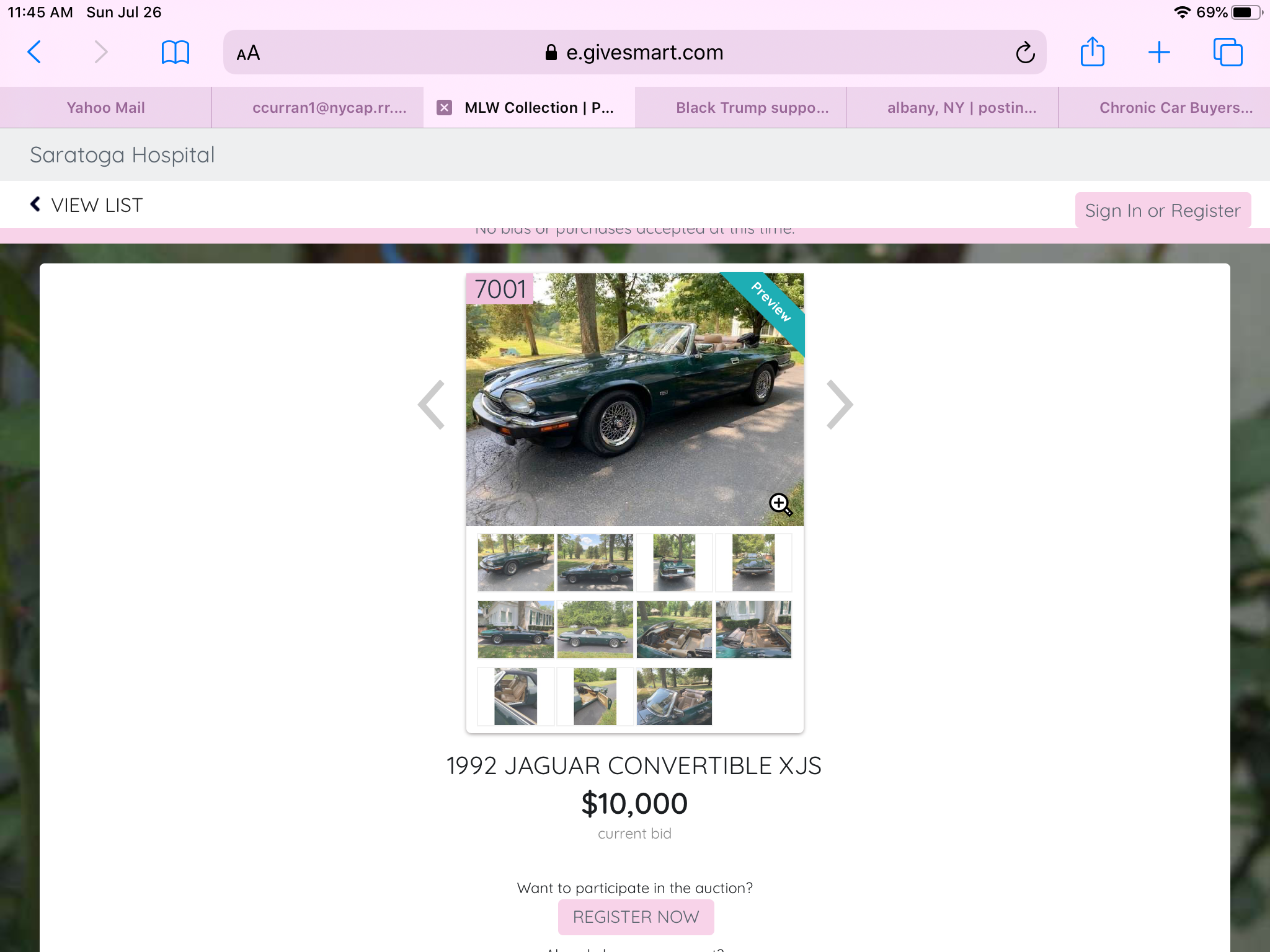Return to the list via VIEW LIST
The image size is (1270, 952).
pos(87,205)
